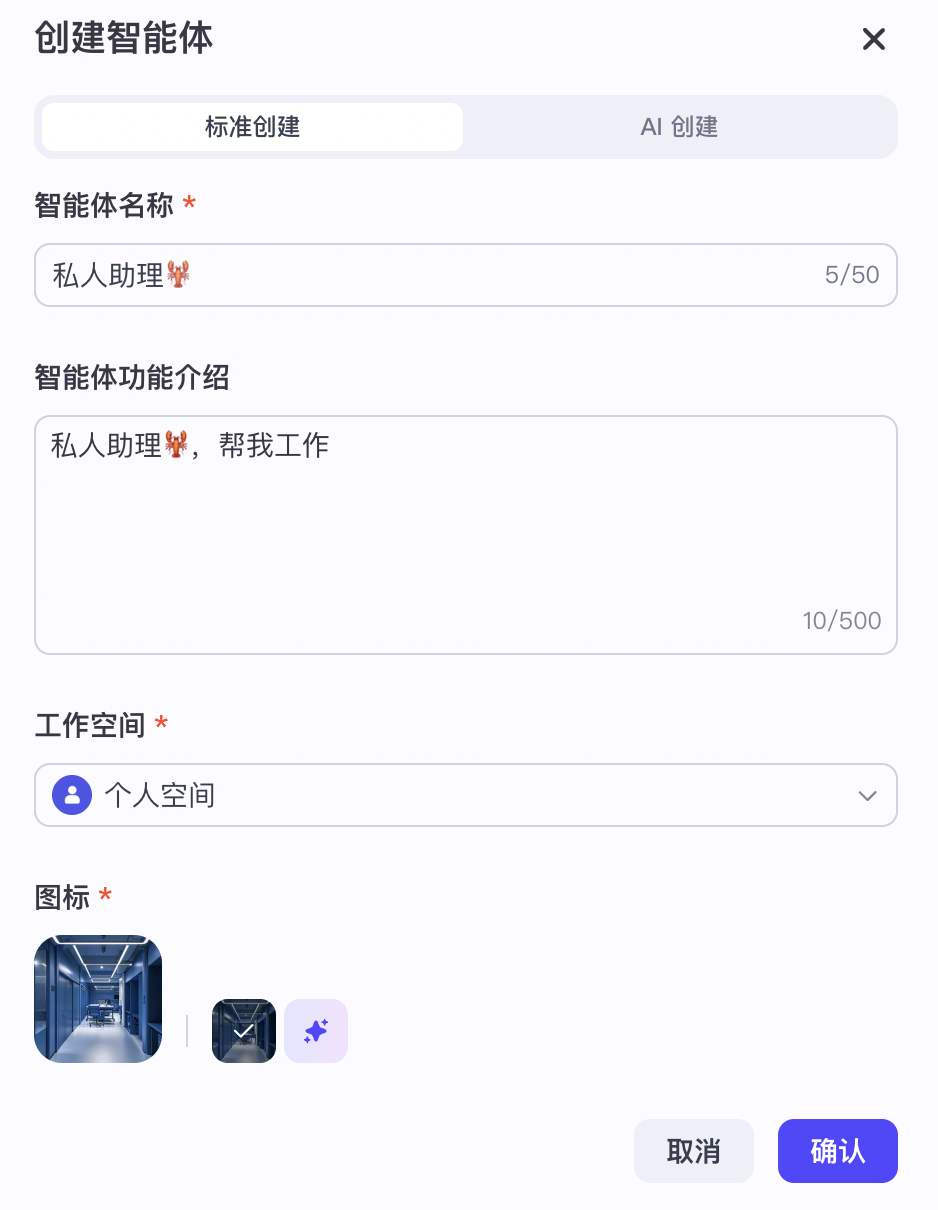The height and width of the screenshot is (1210, 938).
Task: Generate an icon with the AI sparkle button
Action: tap(316, 1031)
